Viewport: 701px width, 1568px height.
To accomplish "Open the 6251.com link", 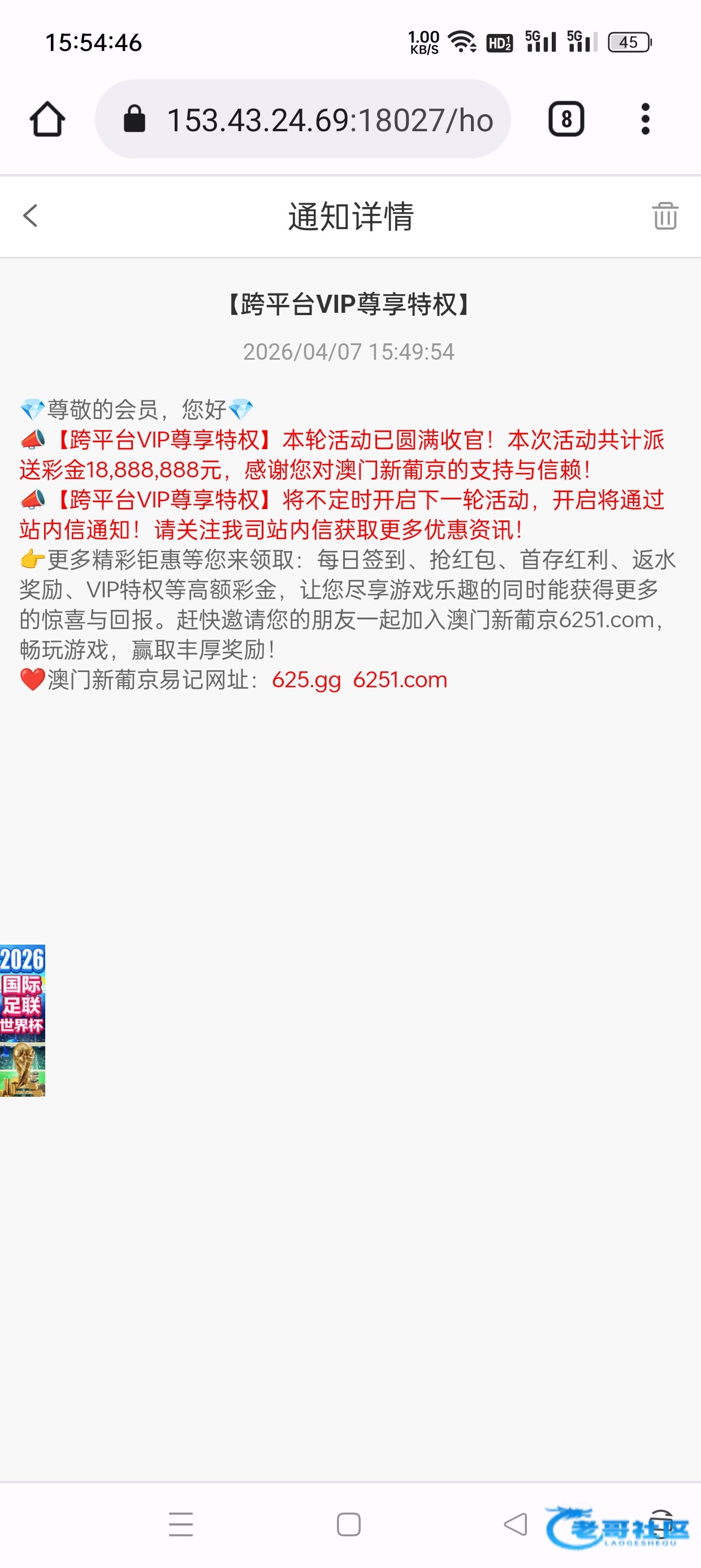I will (x=400, y=680).
